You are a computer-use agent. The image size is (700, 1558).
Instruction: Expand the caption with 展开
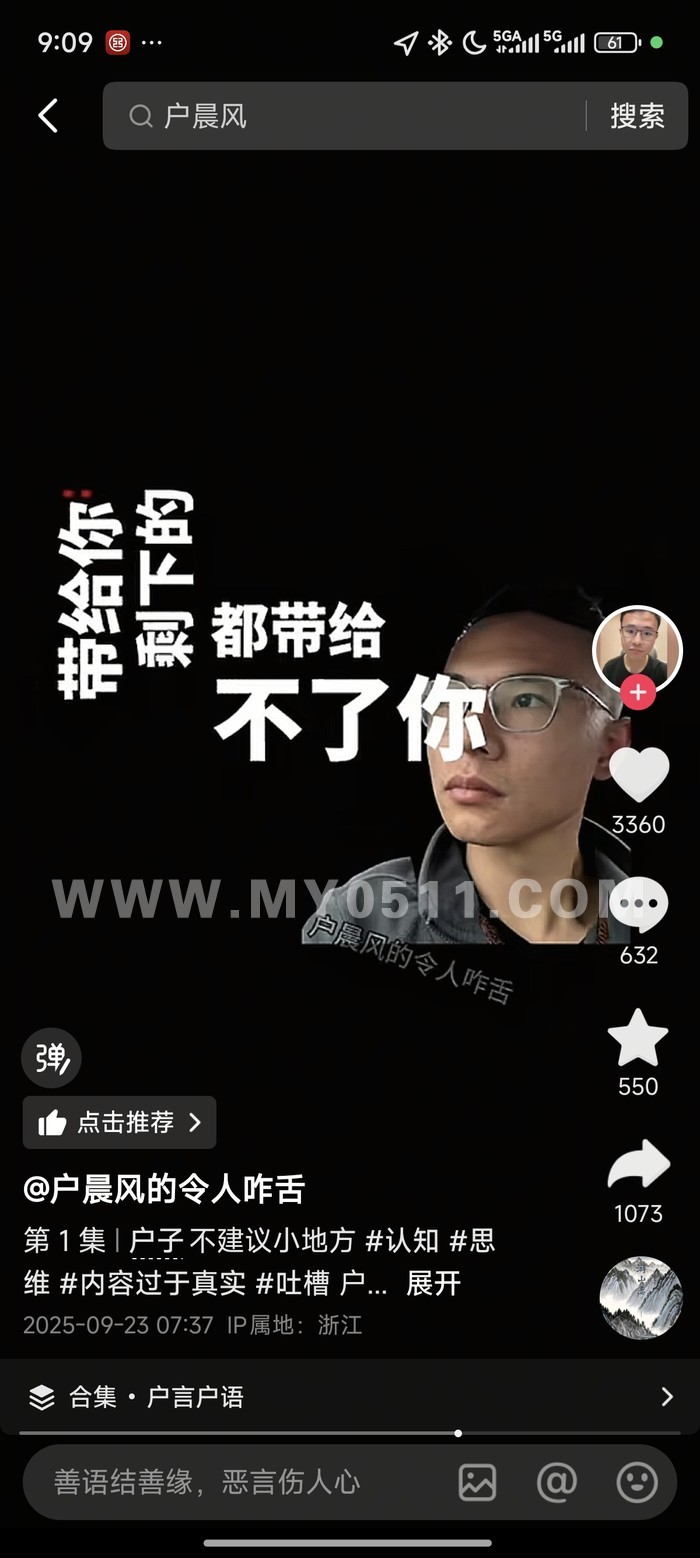[x=433, y=1284]
